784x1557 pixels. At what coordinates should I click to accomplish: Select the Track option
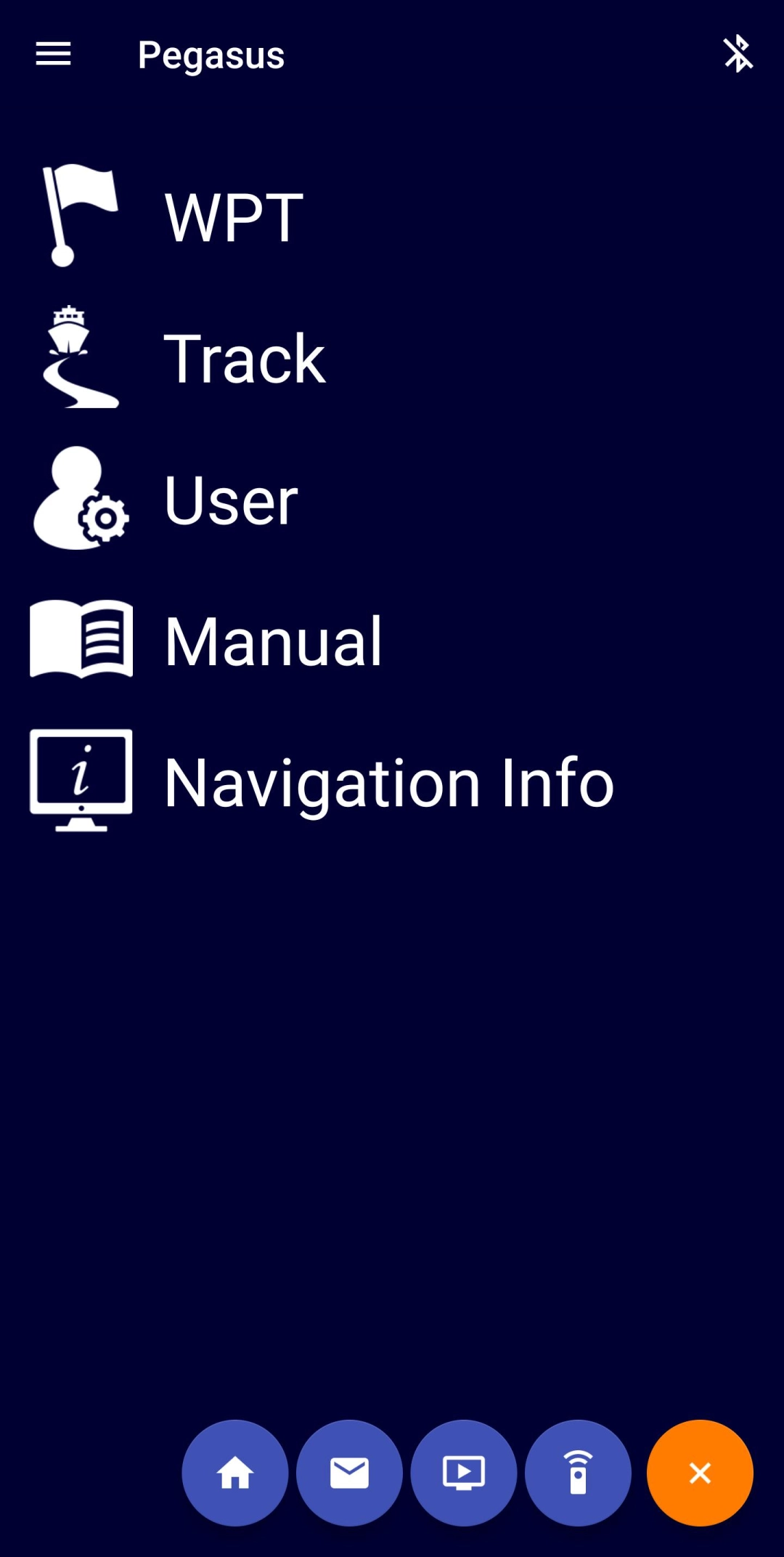pyautogui.click(x=244, y=358)
